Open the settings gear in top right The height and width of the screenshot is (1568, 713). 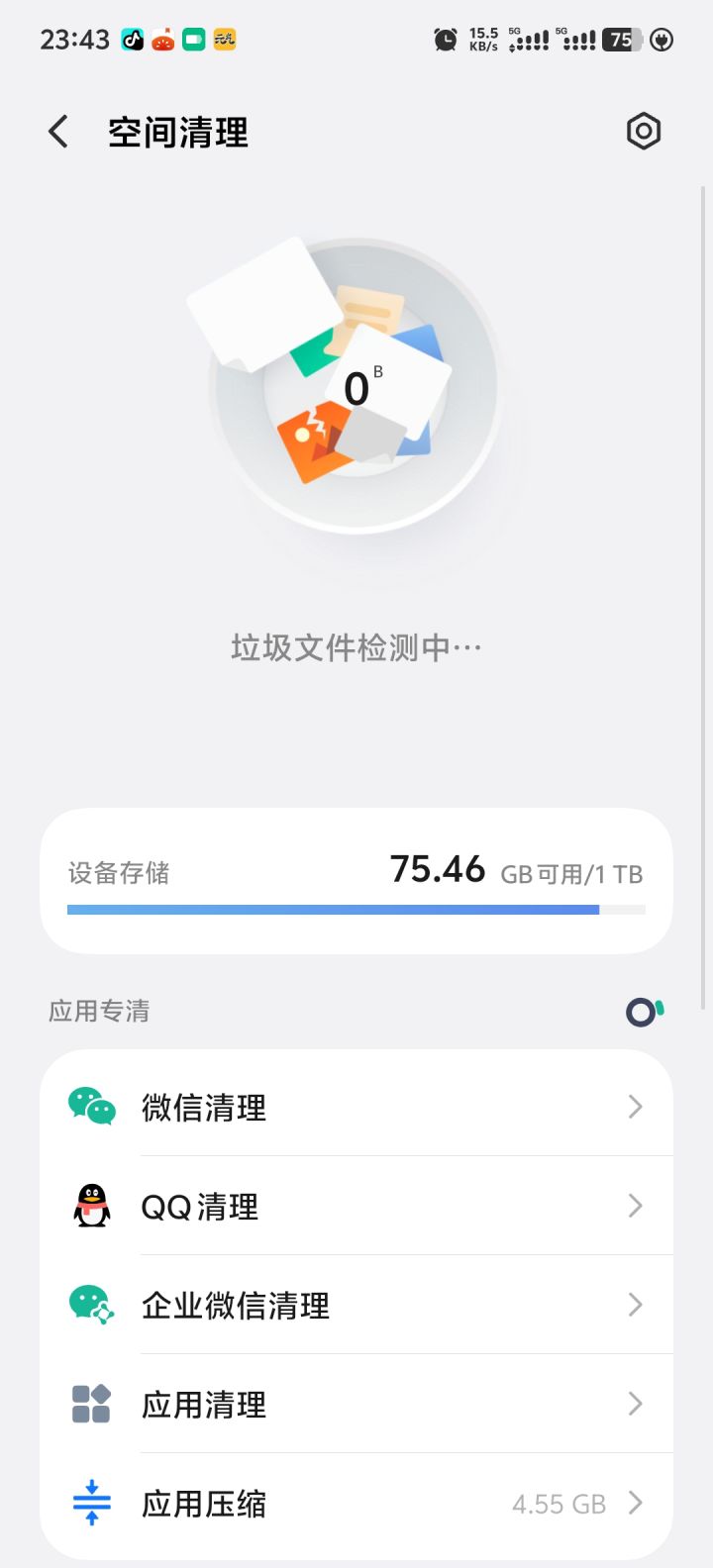click(x=643, y=131)
